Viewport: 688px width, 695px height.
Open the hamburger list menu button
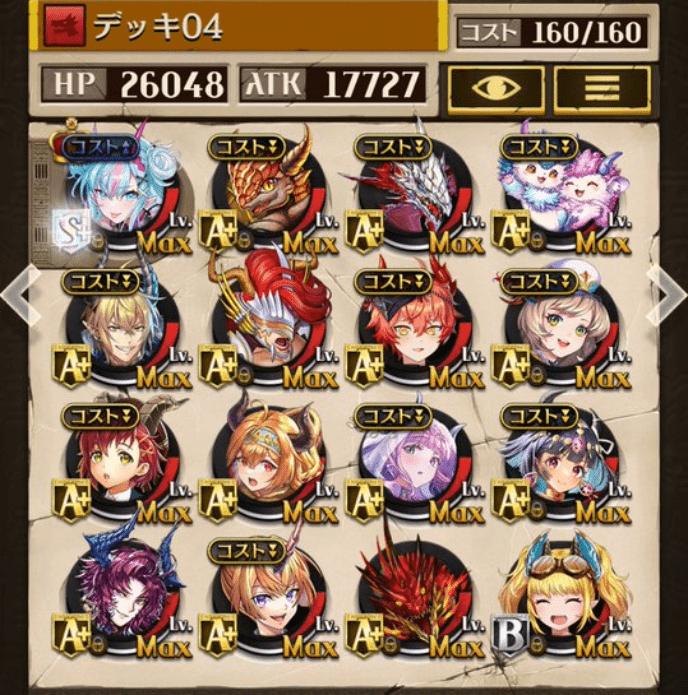(602, 88)
